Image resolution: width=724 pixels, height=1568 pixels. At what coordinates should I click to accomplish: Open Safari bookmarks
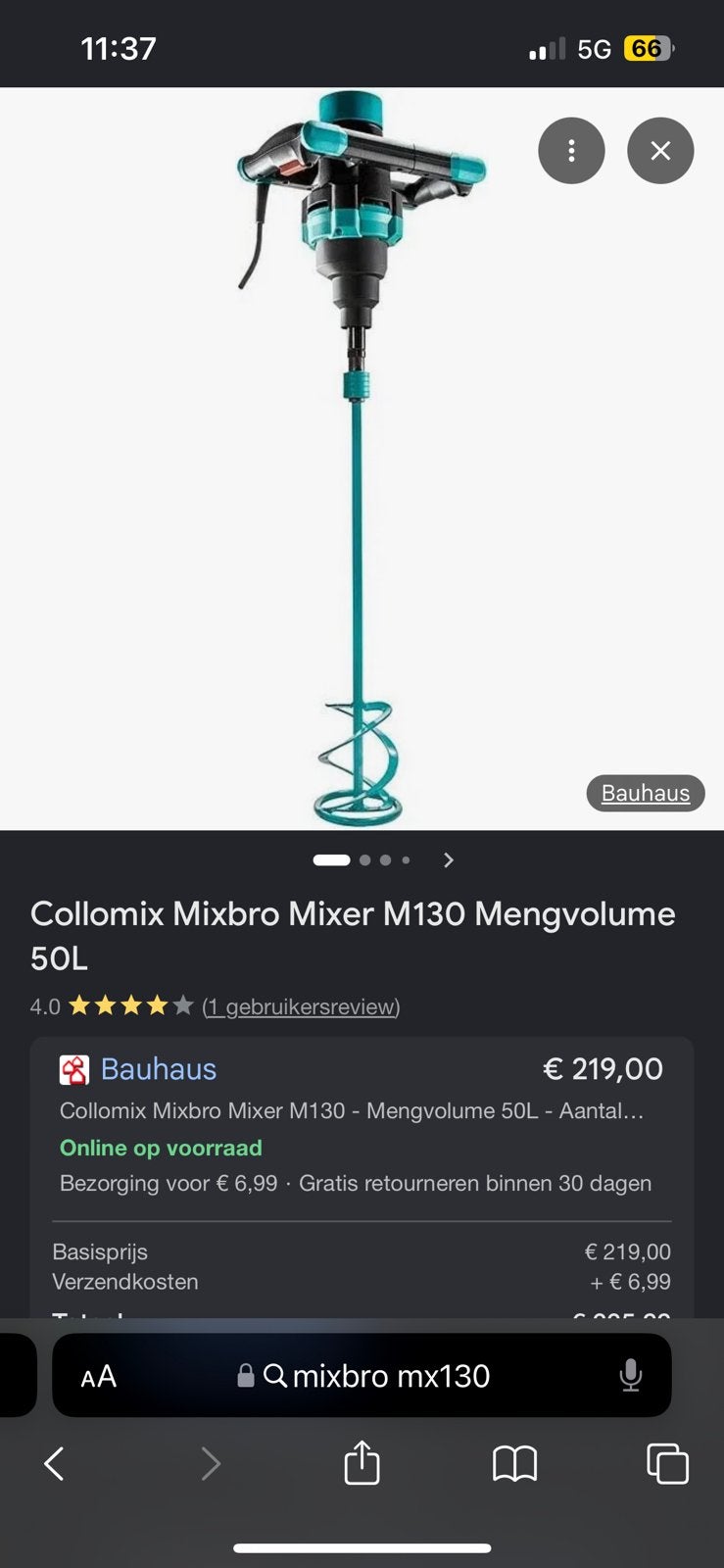(x=514, y=1464)
